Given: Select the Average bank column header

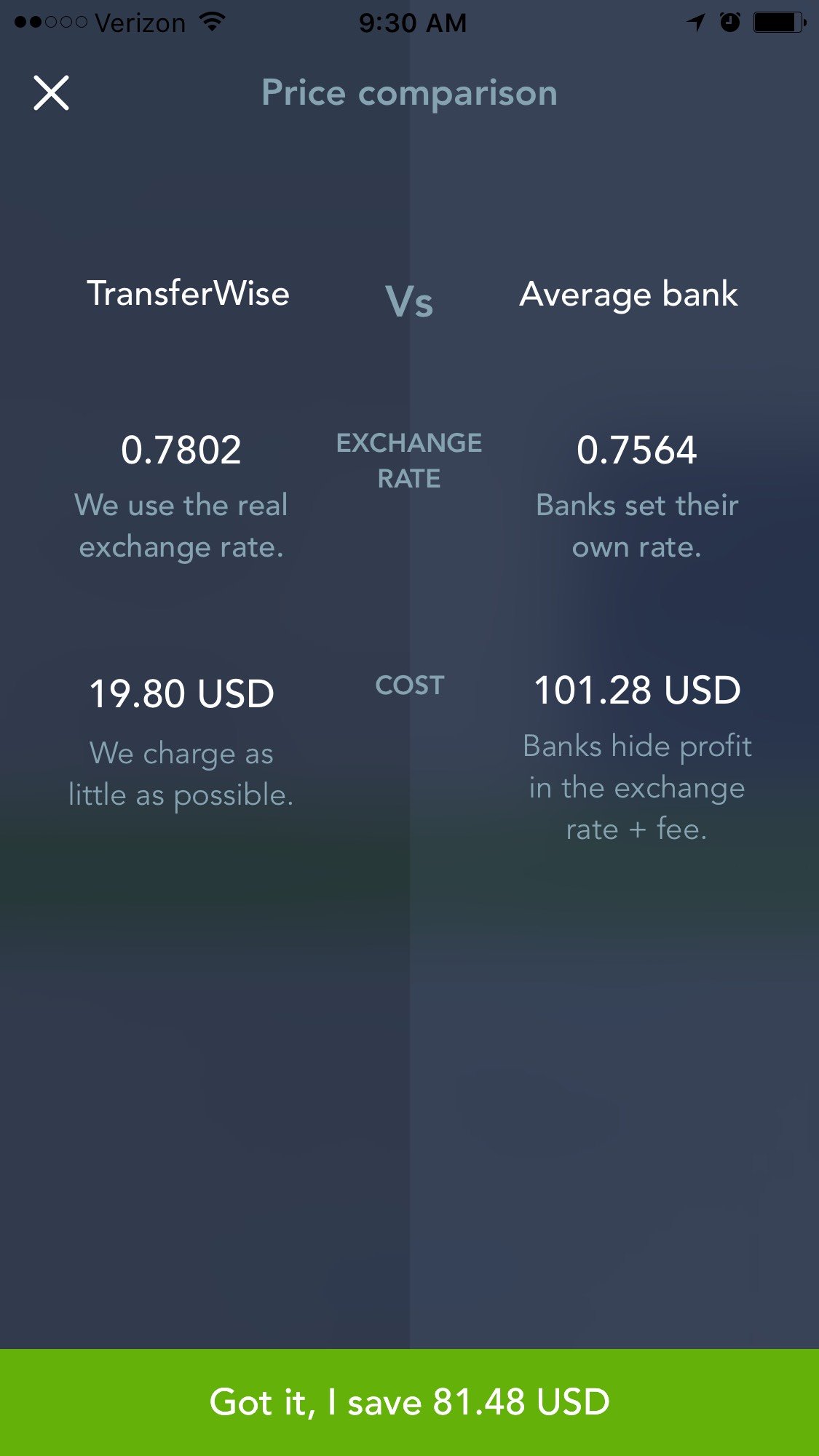Looking at the screenshot, I should pyautogui.click(x=629, y=294).
